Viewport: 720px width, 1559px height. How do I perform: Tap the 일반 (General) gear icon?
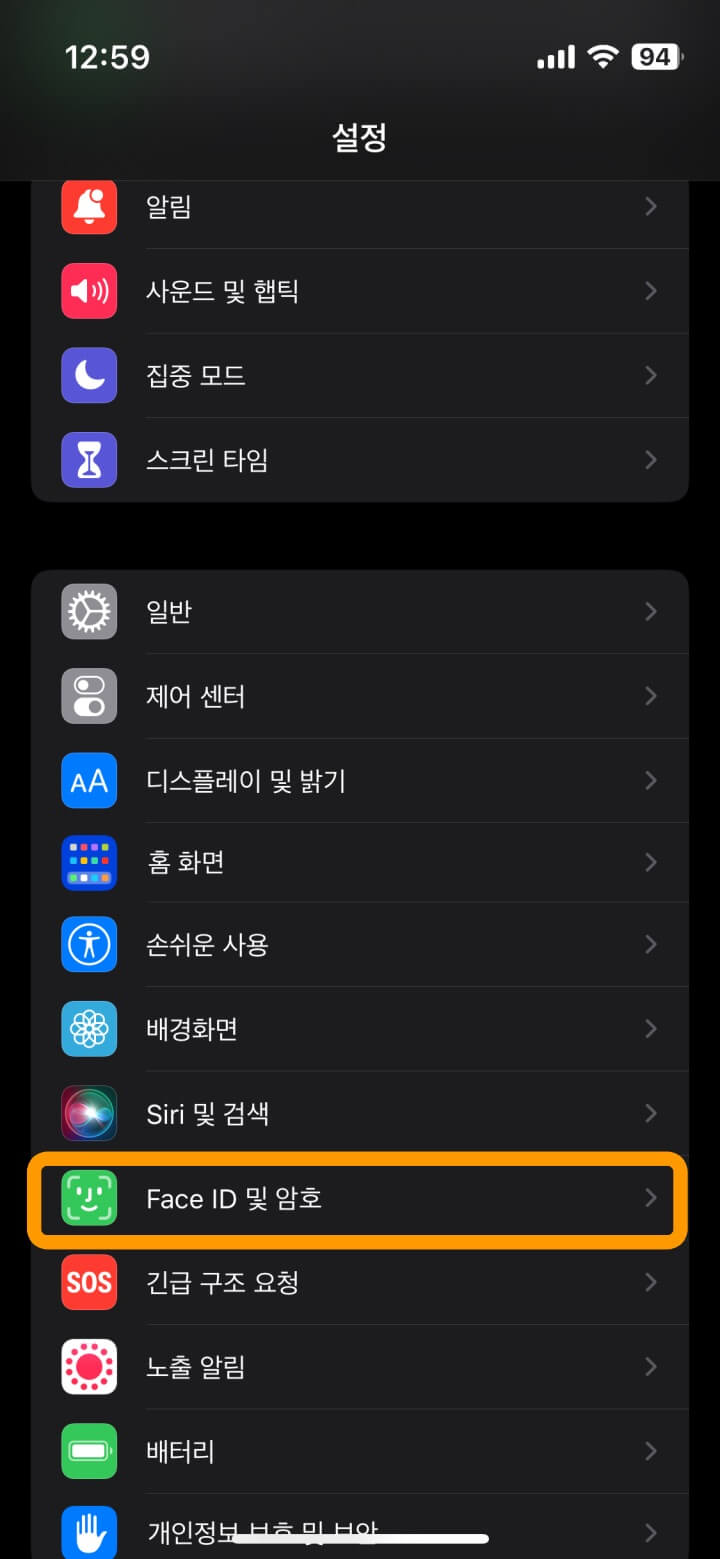coord(88,611)
